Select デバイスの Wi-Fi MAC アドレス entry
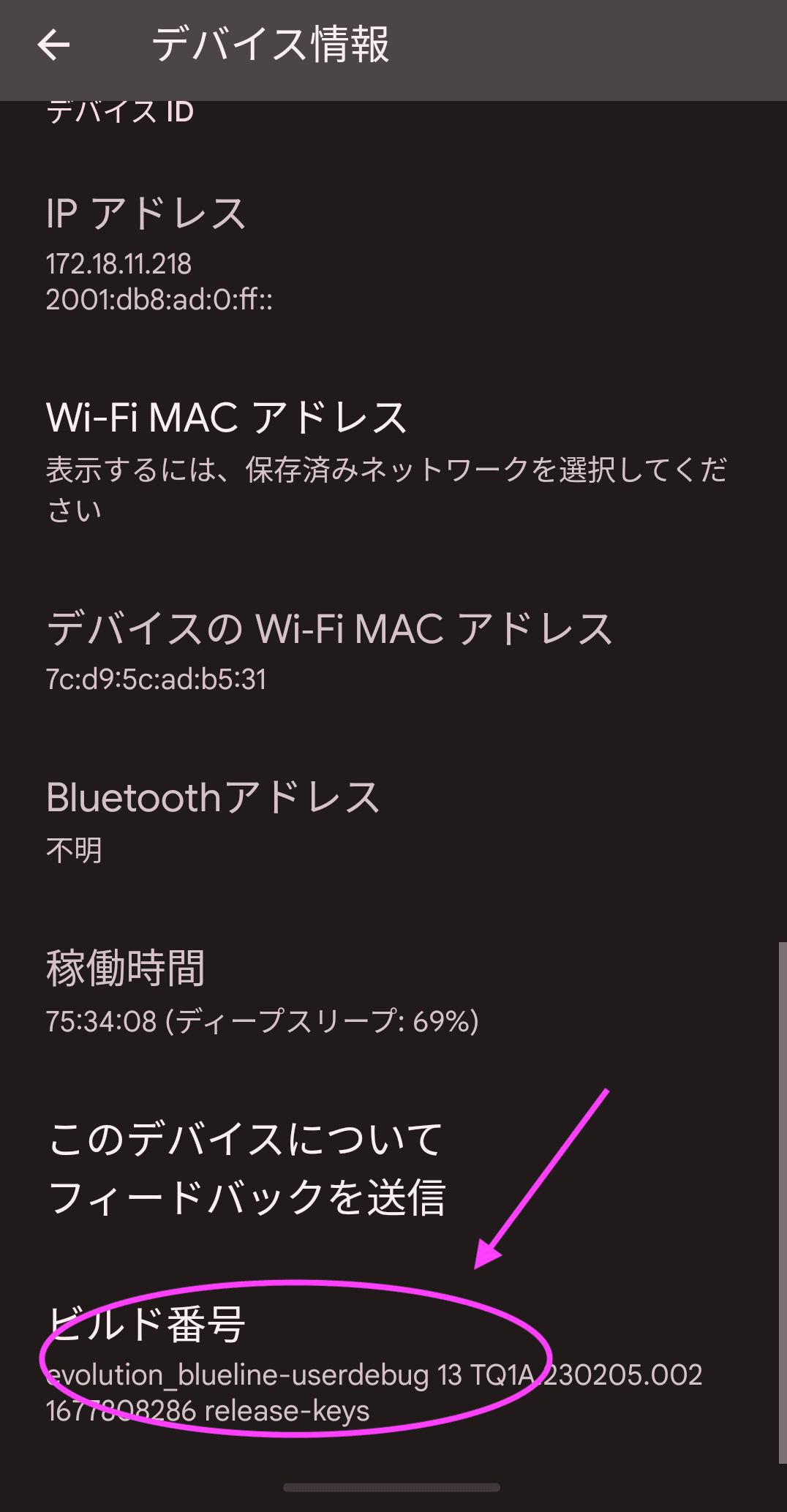This screenshot has height=1512, width=787. pos(328,631)
